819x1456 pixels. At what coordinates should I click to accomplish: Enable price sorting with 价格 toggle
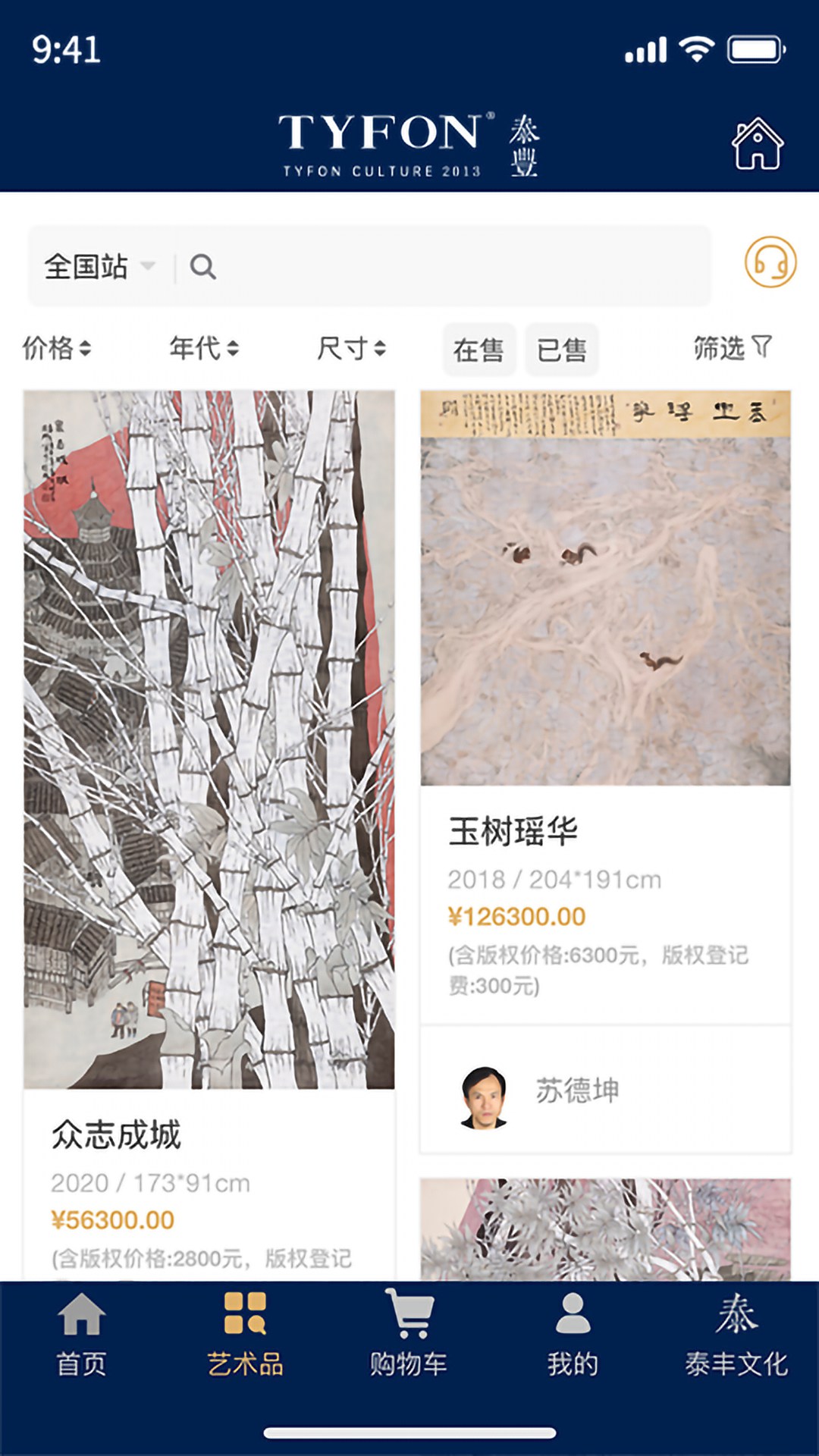point(57,350)
